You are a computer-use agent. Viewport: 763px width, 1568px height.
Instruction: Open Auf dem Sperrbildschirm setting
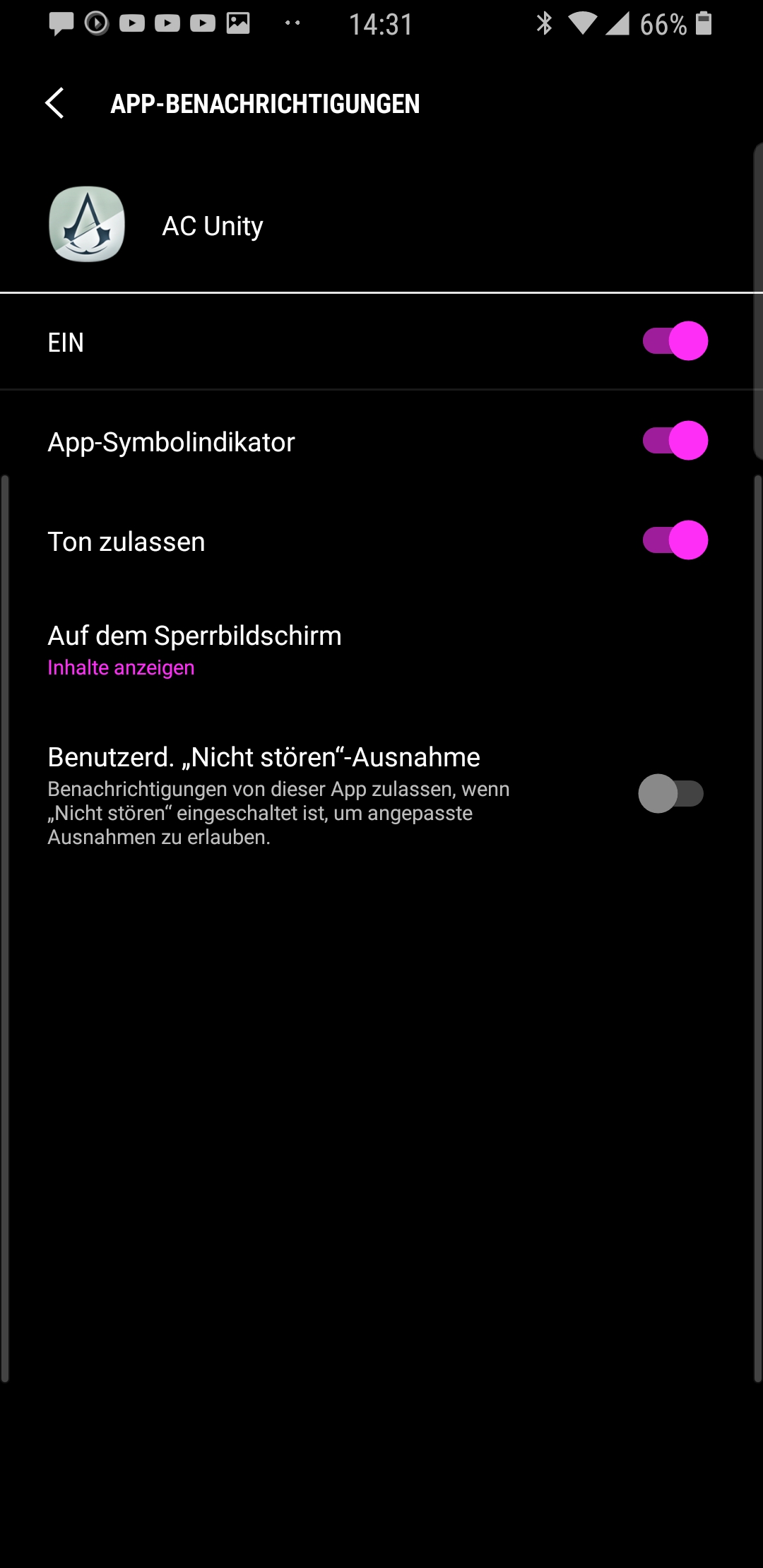click(x=194, y=649)
